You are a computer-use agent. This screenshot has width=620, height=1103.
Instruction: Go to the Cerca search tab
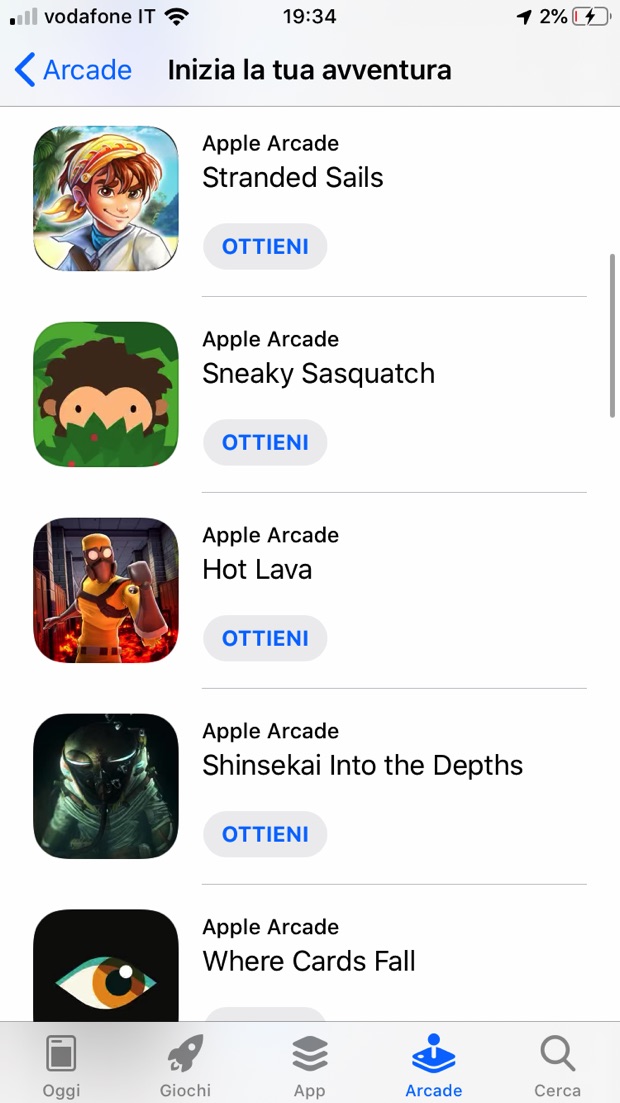pos(557,1066)
